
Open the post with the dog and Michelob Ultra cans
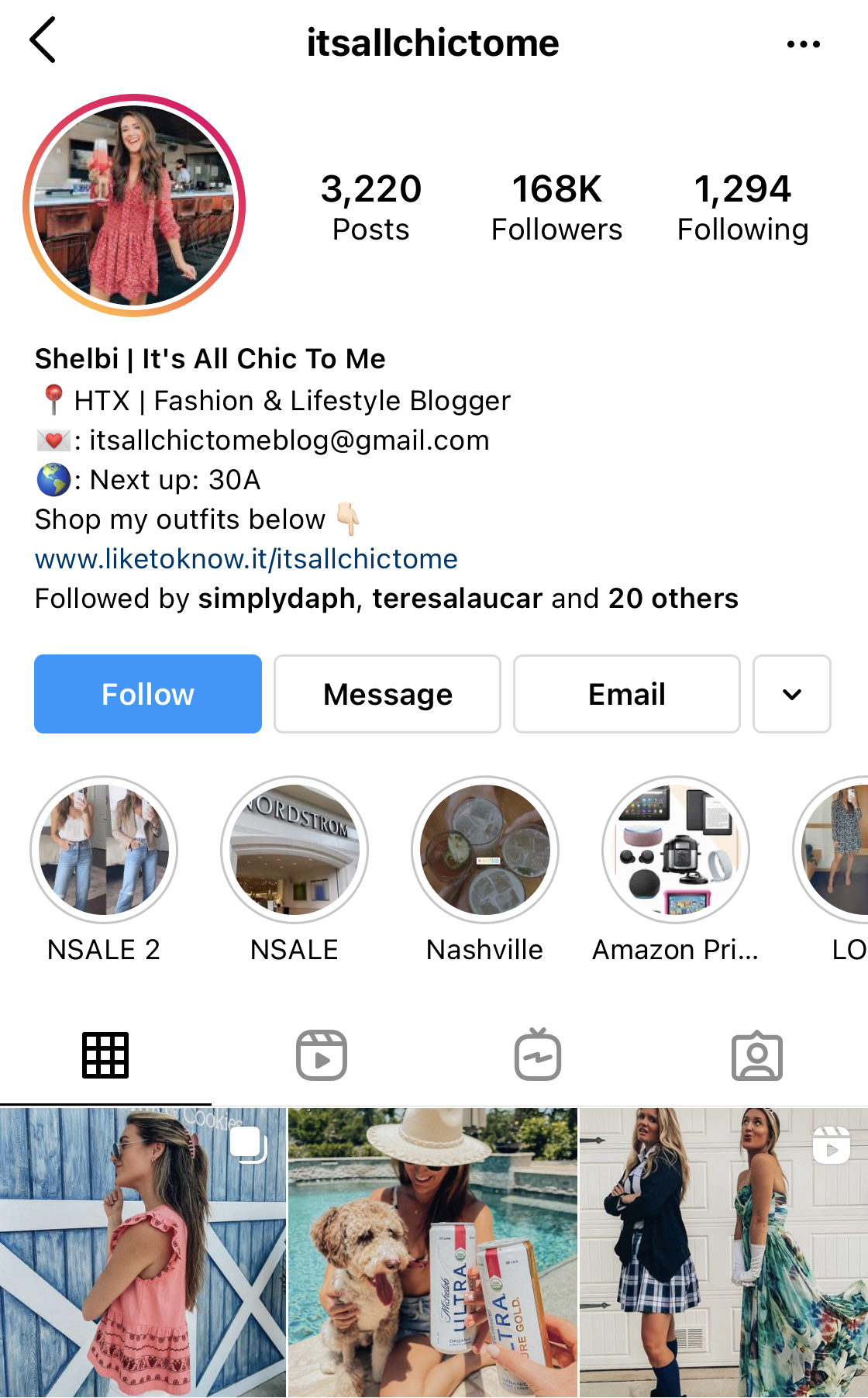pos(432,1252)
